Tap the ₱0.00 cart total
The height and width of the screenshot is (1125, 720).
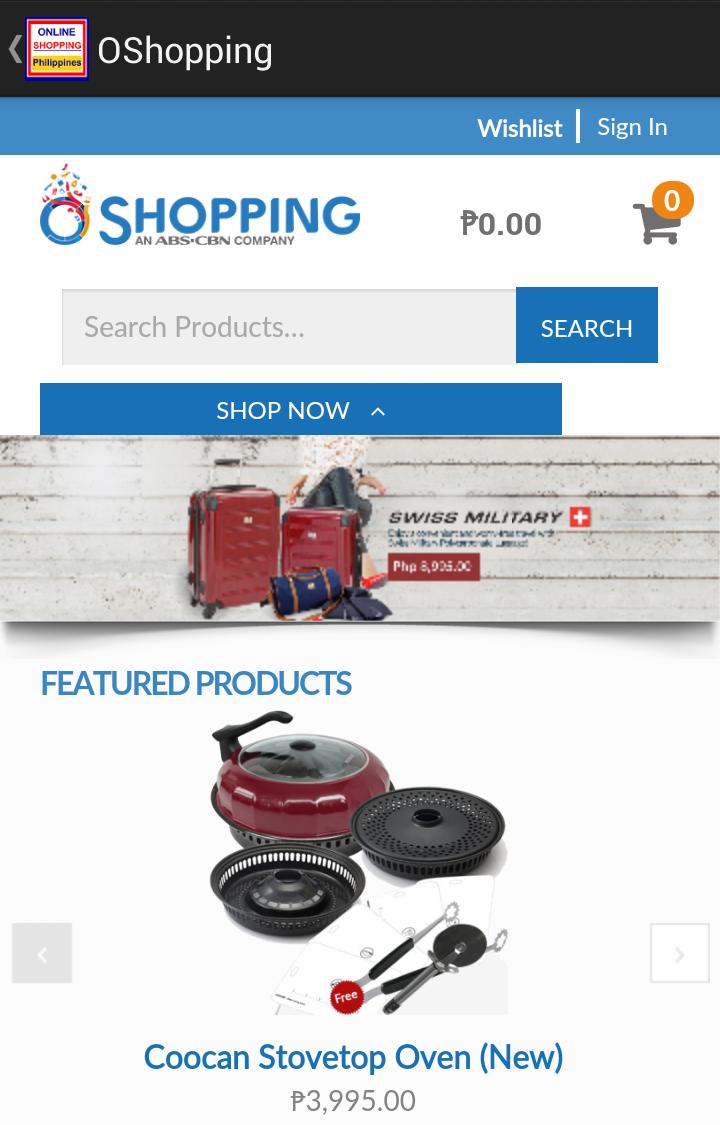coord(500,223)
